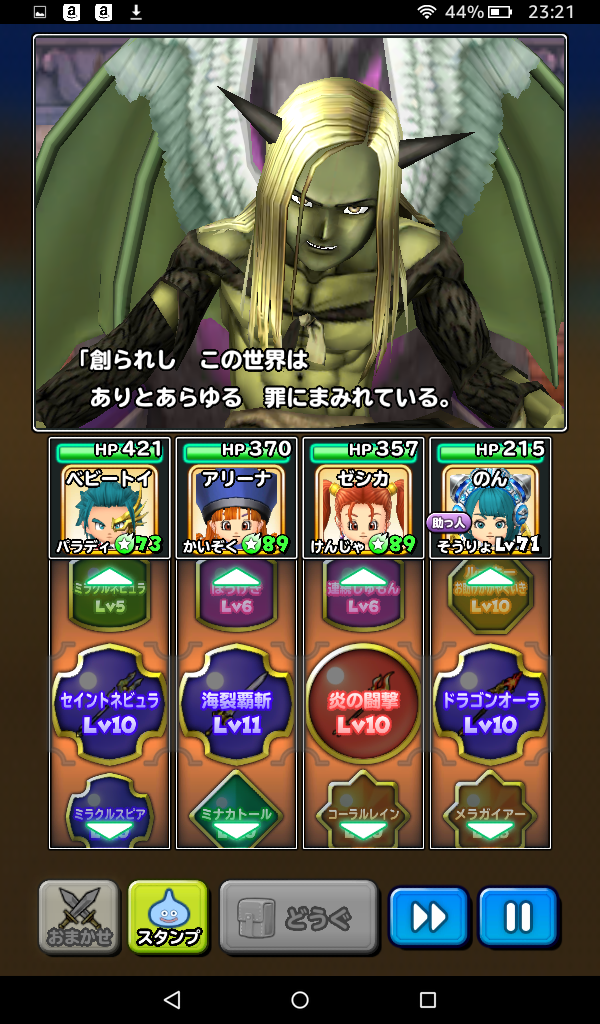Tap the どうぐ items button
This screenshot has width=600, height=1024.
299,916
